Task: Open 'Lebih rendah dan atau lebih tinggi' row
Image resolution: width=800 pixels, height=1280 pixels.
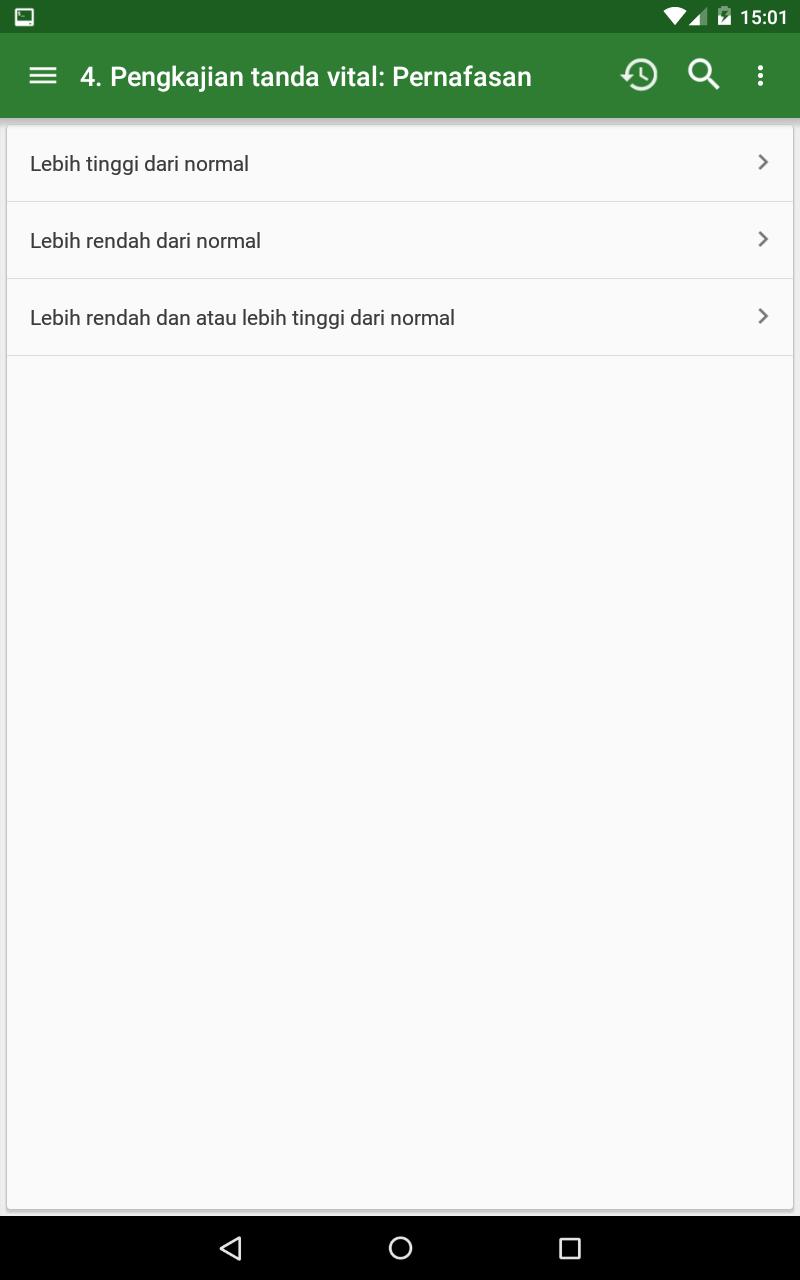Action: point(399,318)
